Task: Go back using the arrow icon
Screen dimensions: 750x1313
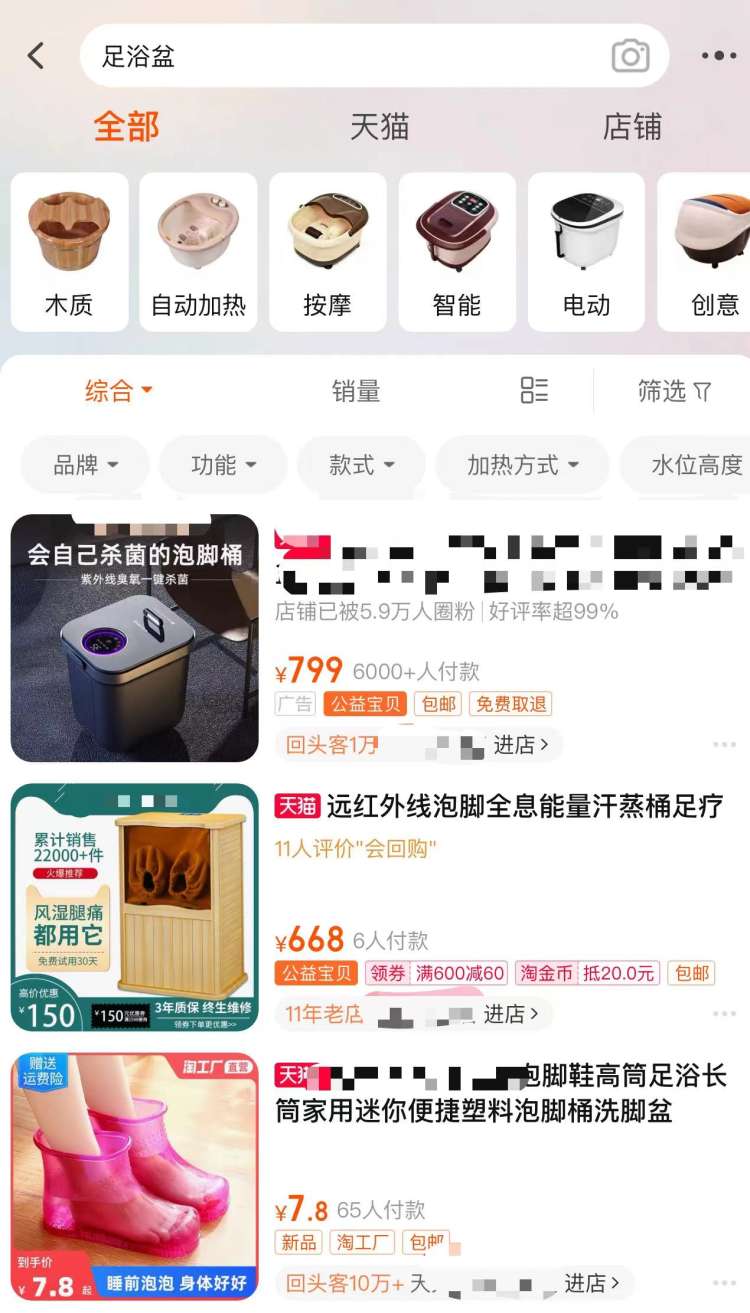Action: (36, 56)
